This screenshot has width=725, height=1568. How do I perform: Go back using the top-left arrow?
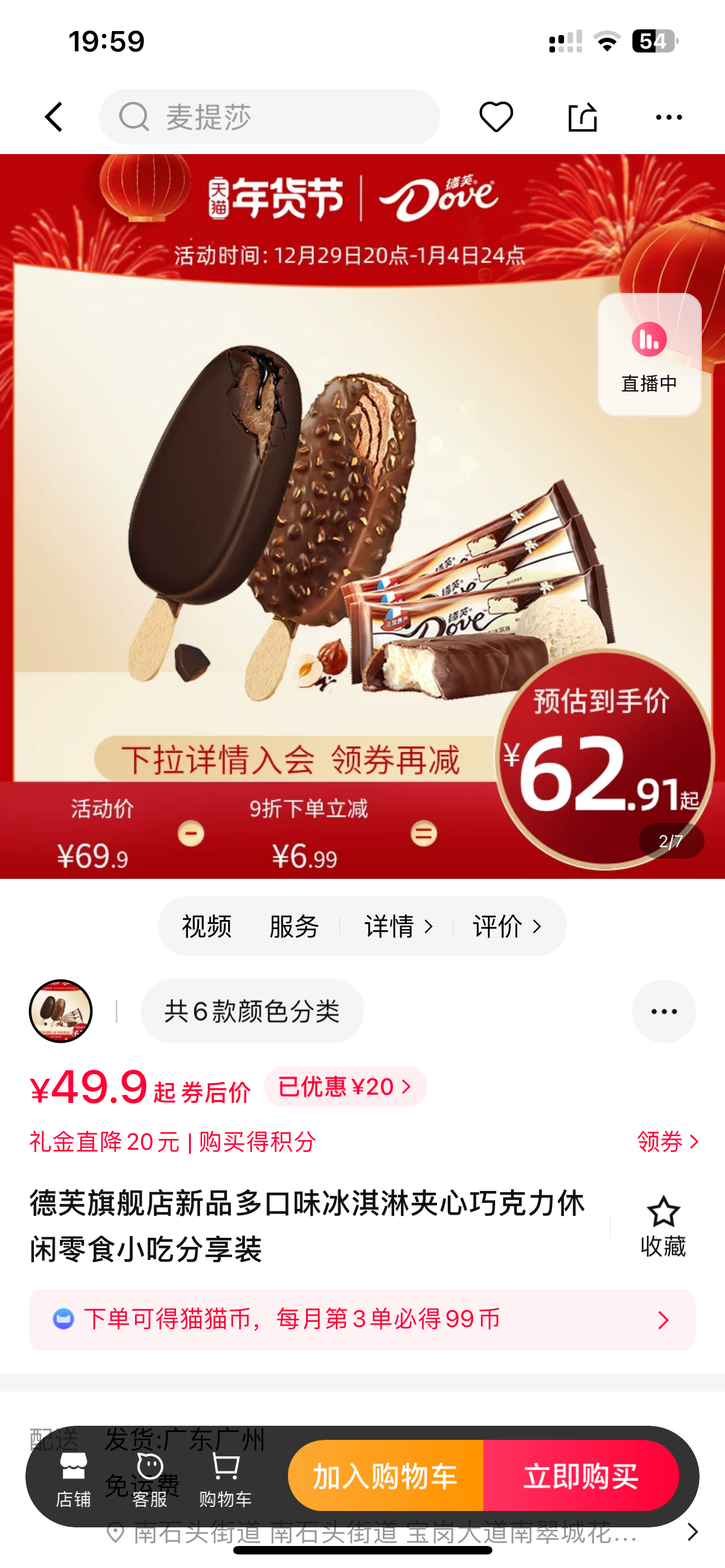(x=54, y=117)
